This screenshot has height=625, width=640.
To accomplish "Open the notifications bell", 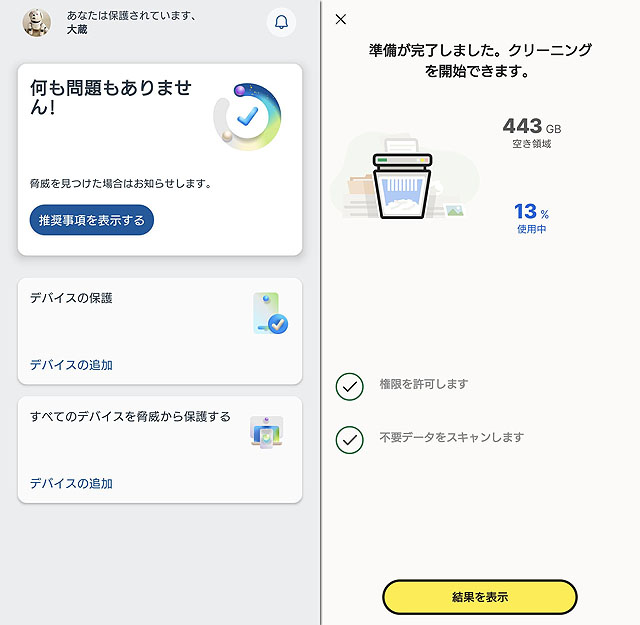I will 281,22.
